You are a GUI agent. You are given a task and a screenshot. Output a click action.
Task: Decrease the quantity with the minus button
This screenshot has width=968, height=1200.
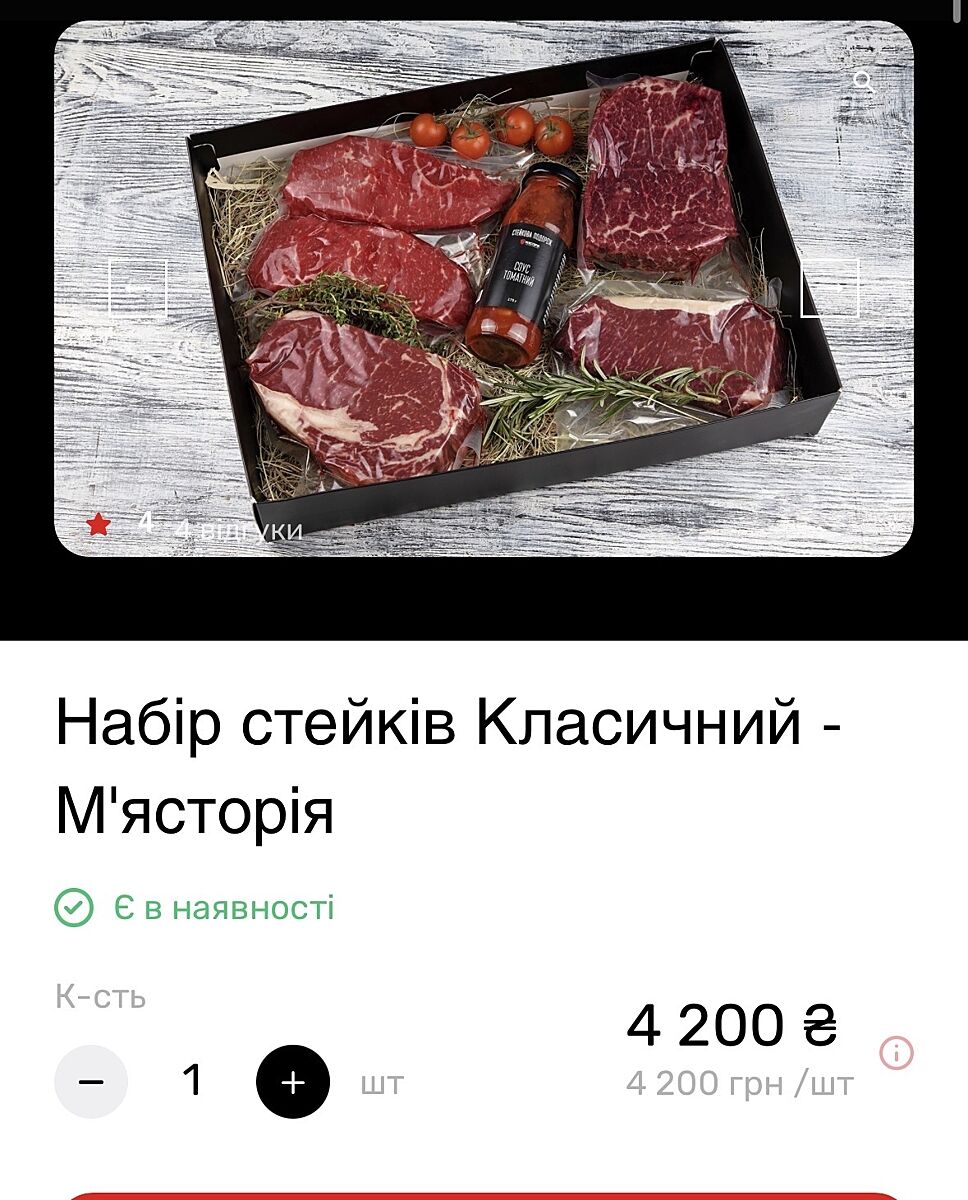coord(91,1081)
